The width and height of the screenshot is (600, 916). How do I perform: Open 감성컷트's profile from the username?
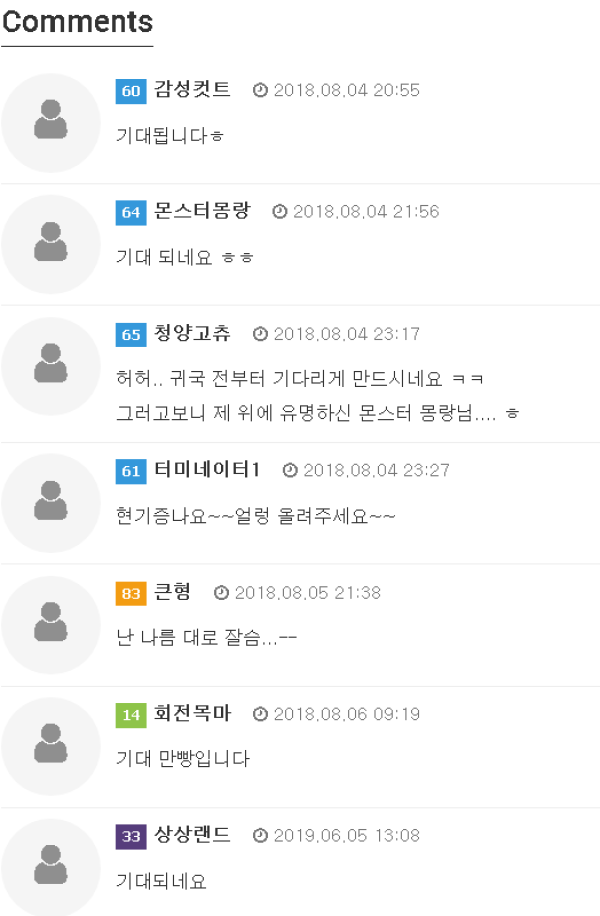pos(192,90)
